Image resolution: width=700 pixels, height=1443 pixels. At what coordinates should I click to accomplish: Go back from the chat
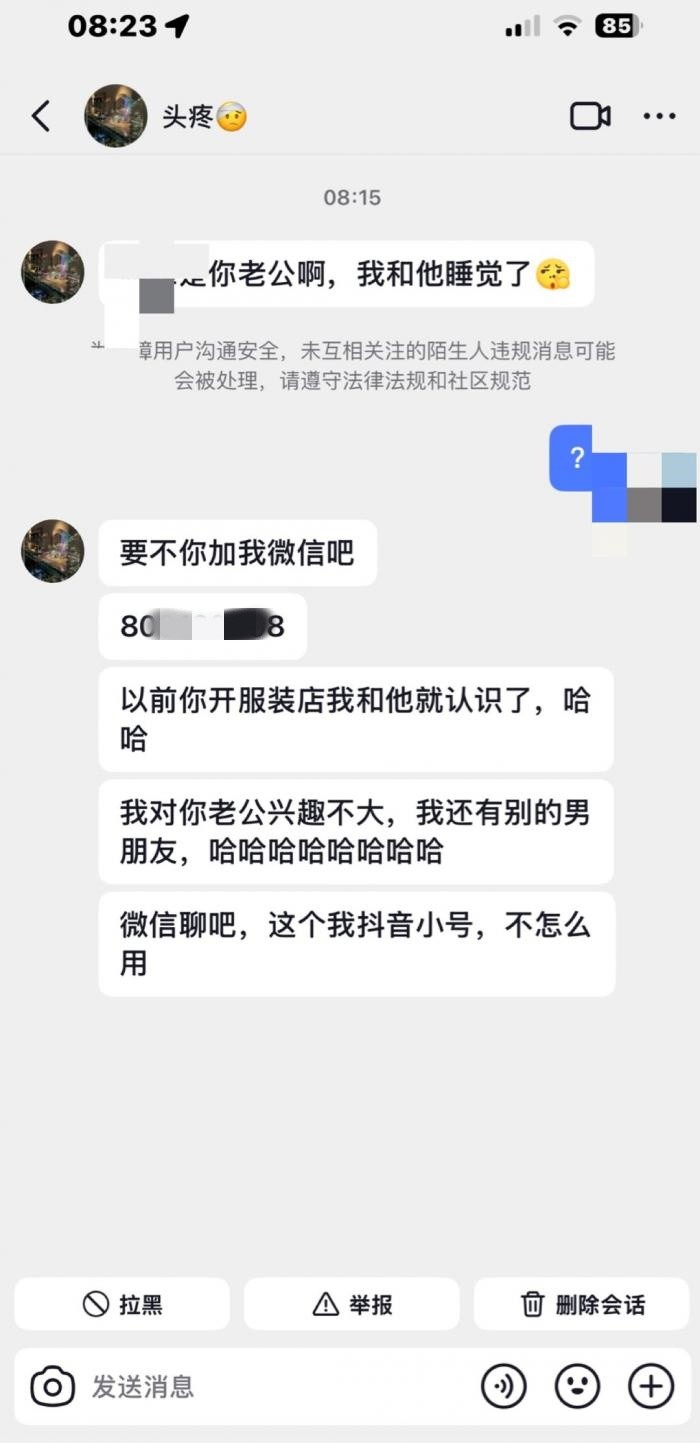coord(41,116)
